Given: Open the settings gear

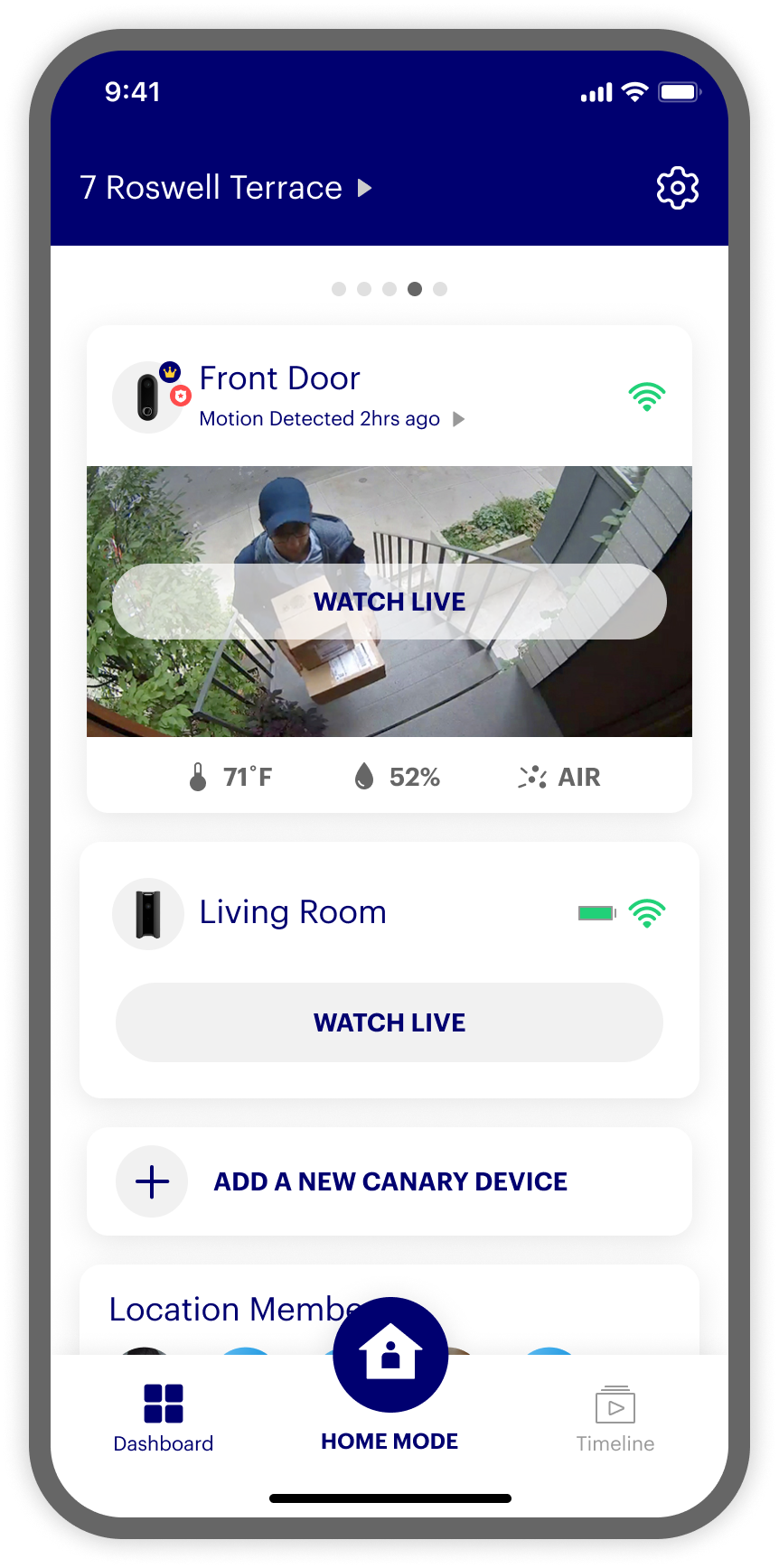Looking at the screenshot, I should (677, 188).
